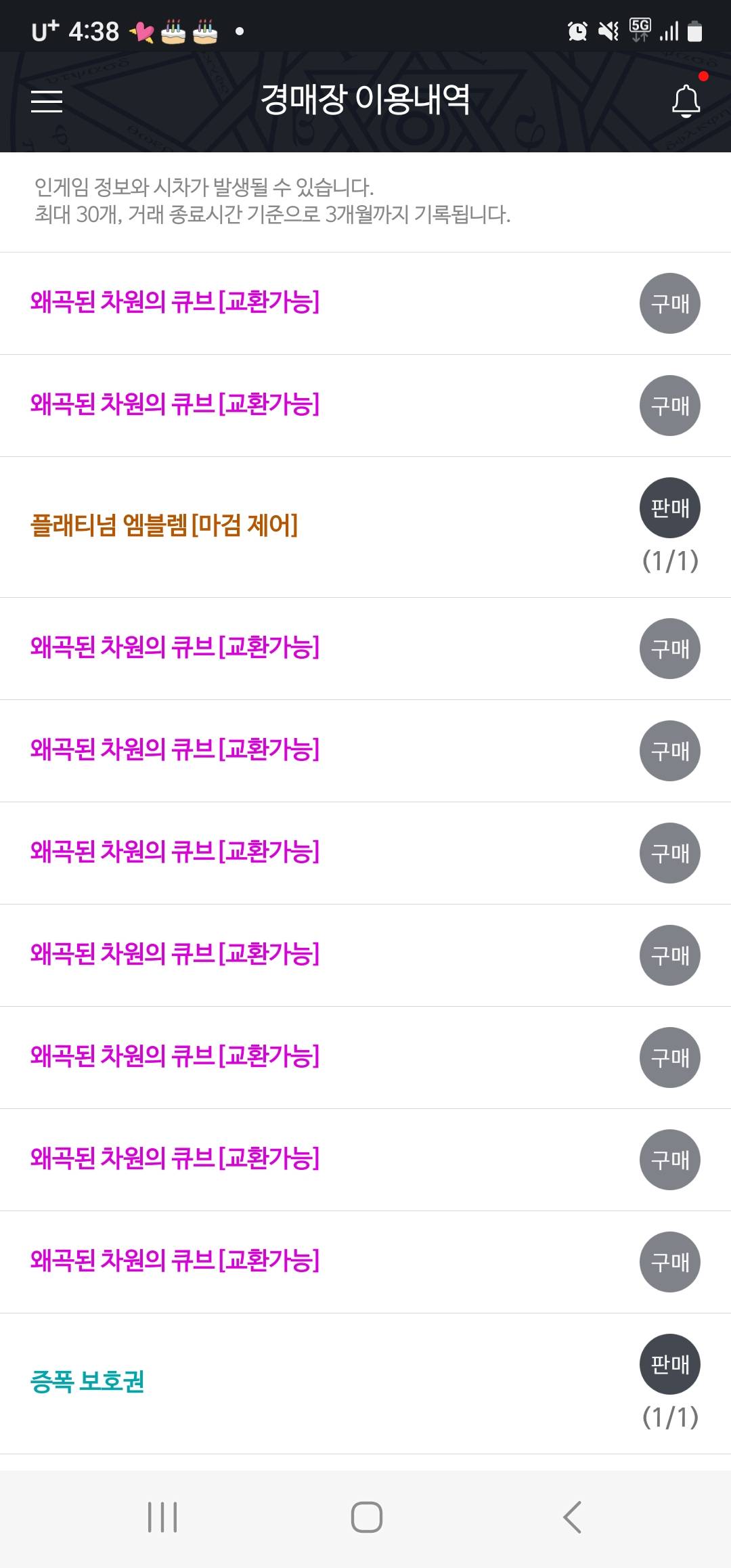Viewport: 731px width, 1568px height.
Task: Open the 증폭 보호권 sale record
Action: (x=365, y=1383)
